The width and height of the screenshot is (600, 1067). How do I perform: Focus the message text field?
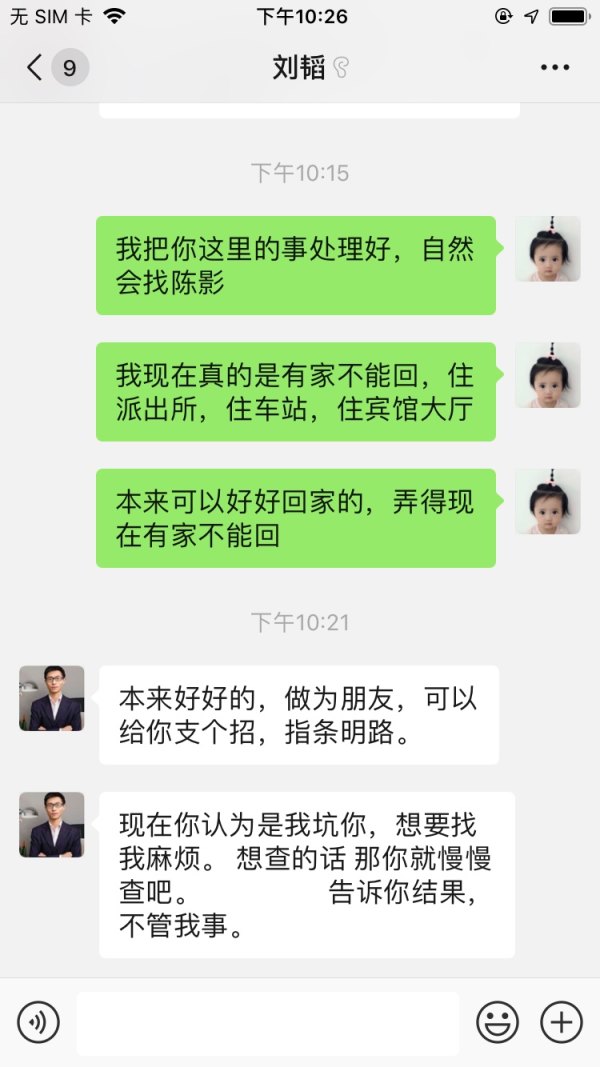pos(268,1023)
